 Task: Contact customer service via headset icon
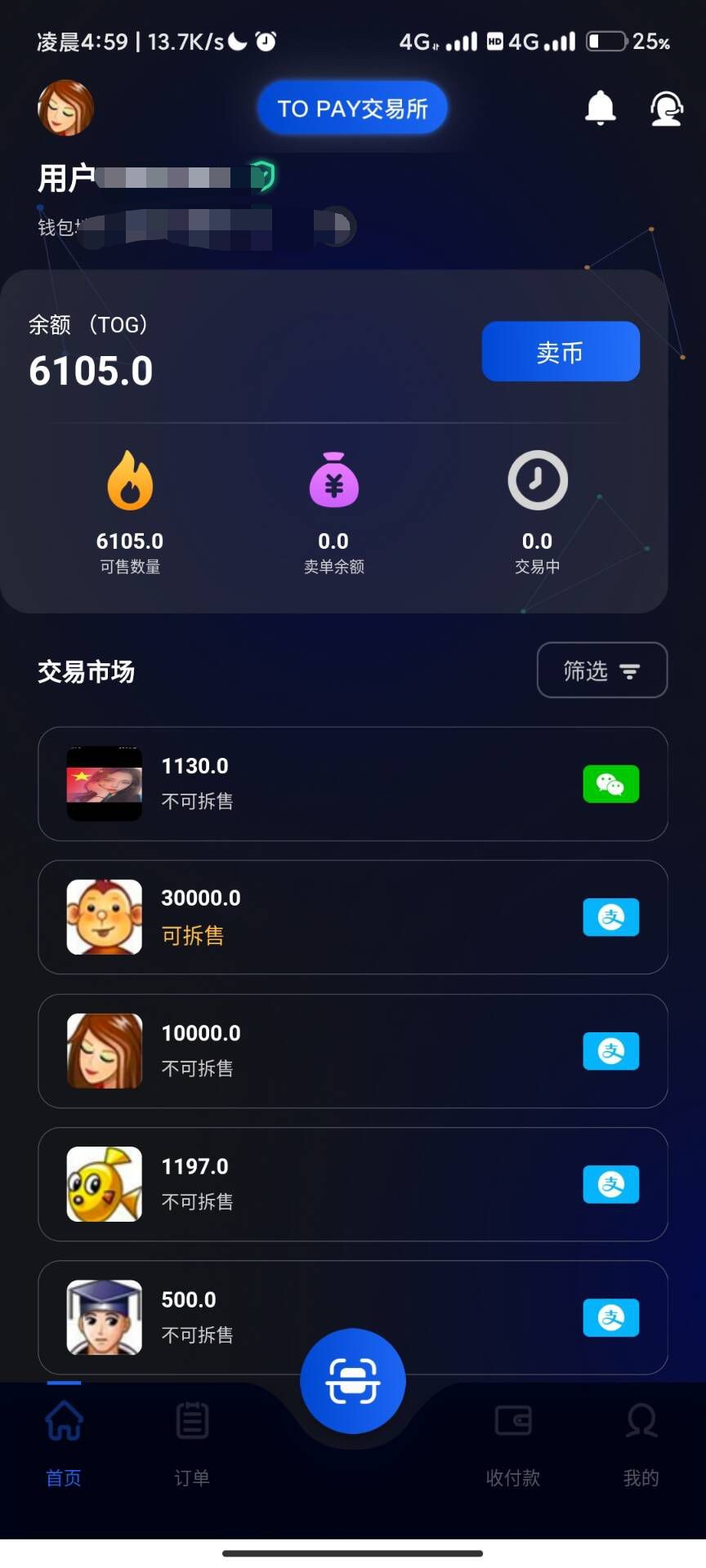click(x=666, y=108)
